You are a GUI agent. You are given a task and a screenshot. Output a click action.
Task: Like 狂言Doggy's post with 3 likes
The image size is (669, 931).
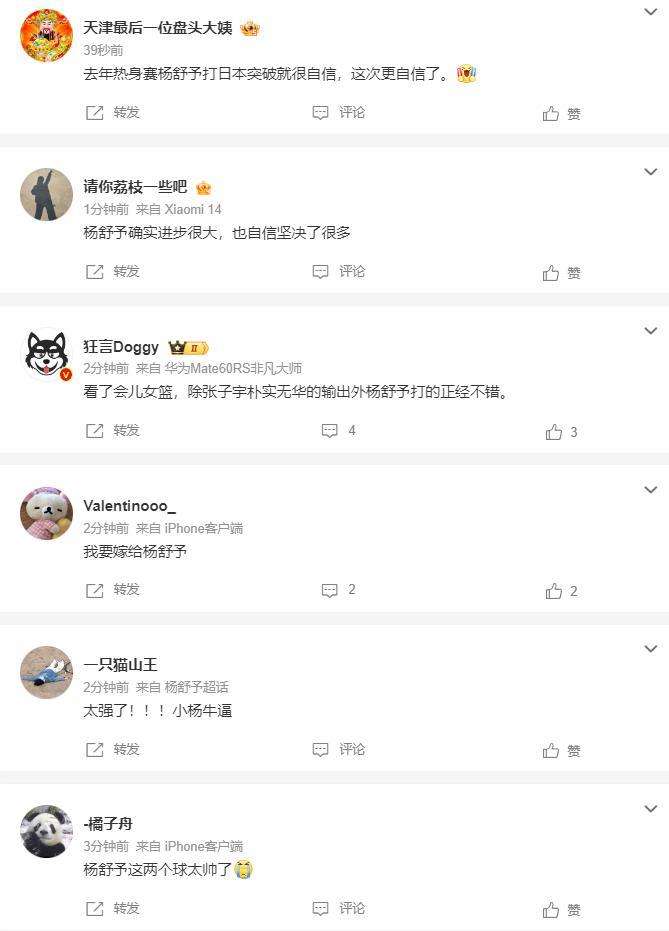pyautogui.click(x=561, y=432)
